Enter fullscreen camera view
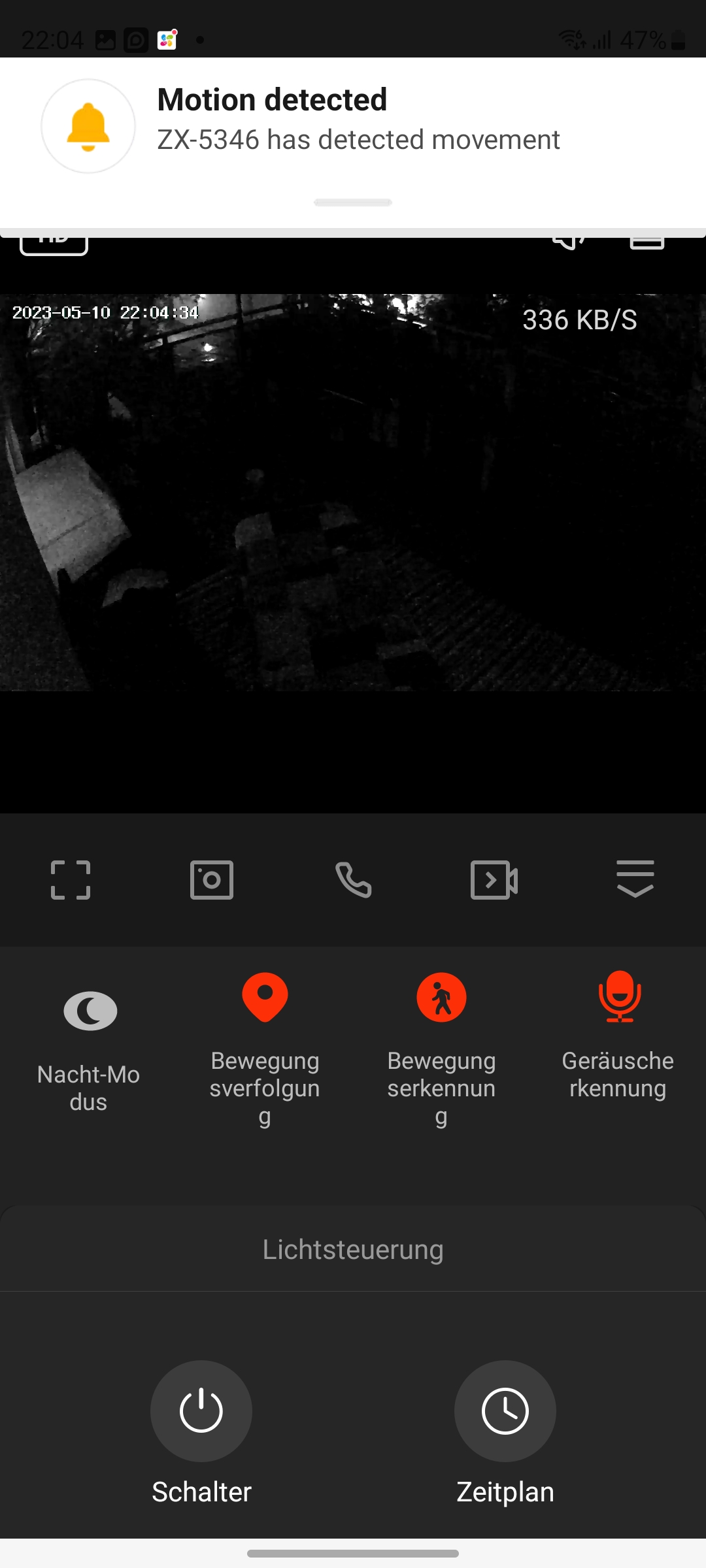 (71, 880)
